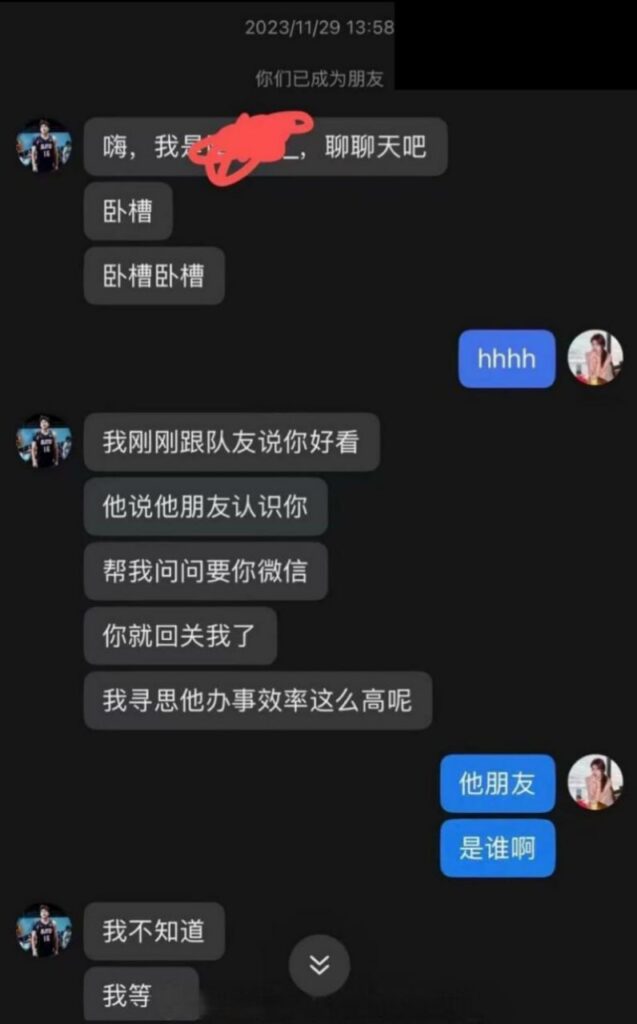Open sender's avatar beside 我刚刚跟队友说你好看
The width and height of the screenshot is (637, 1024).
point(44,441)
